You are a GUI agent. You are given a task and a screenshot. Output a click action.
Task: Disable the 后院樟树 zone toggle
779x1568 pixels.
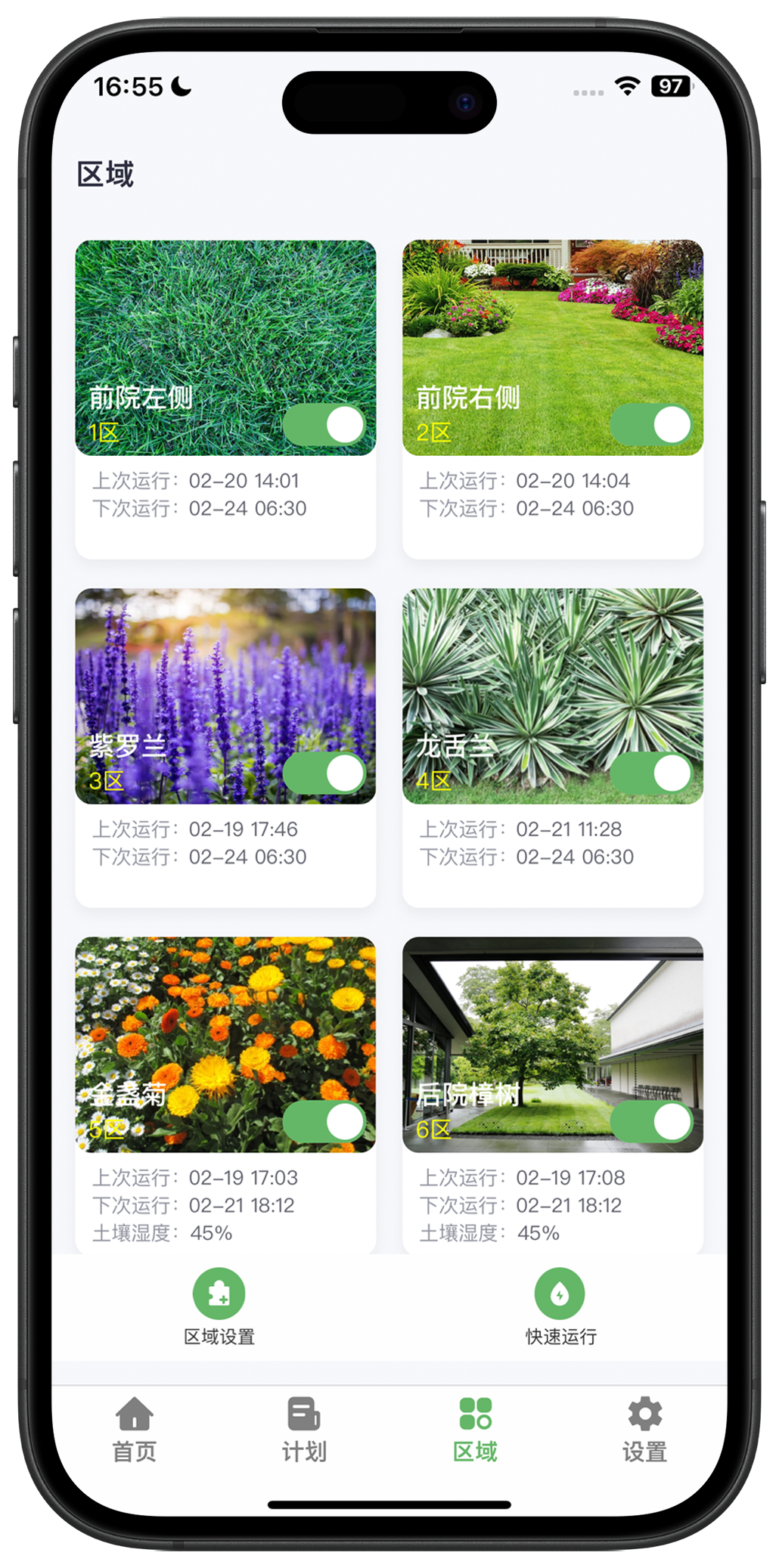651,1122
